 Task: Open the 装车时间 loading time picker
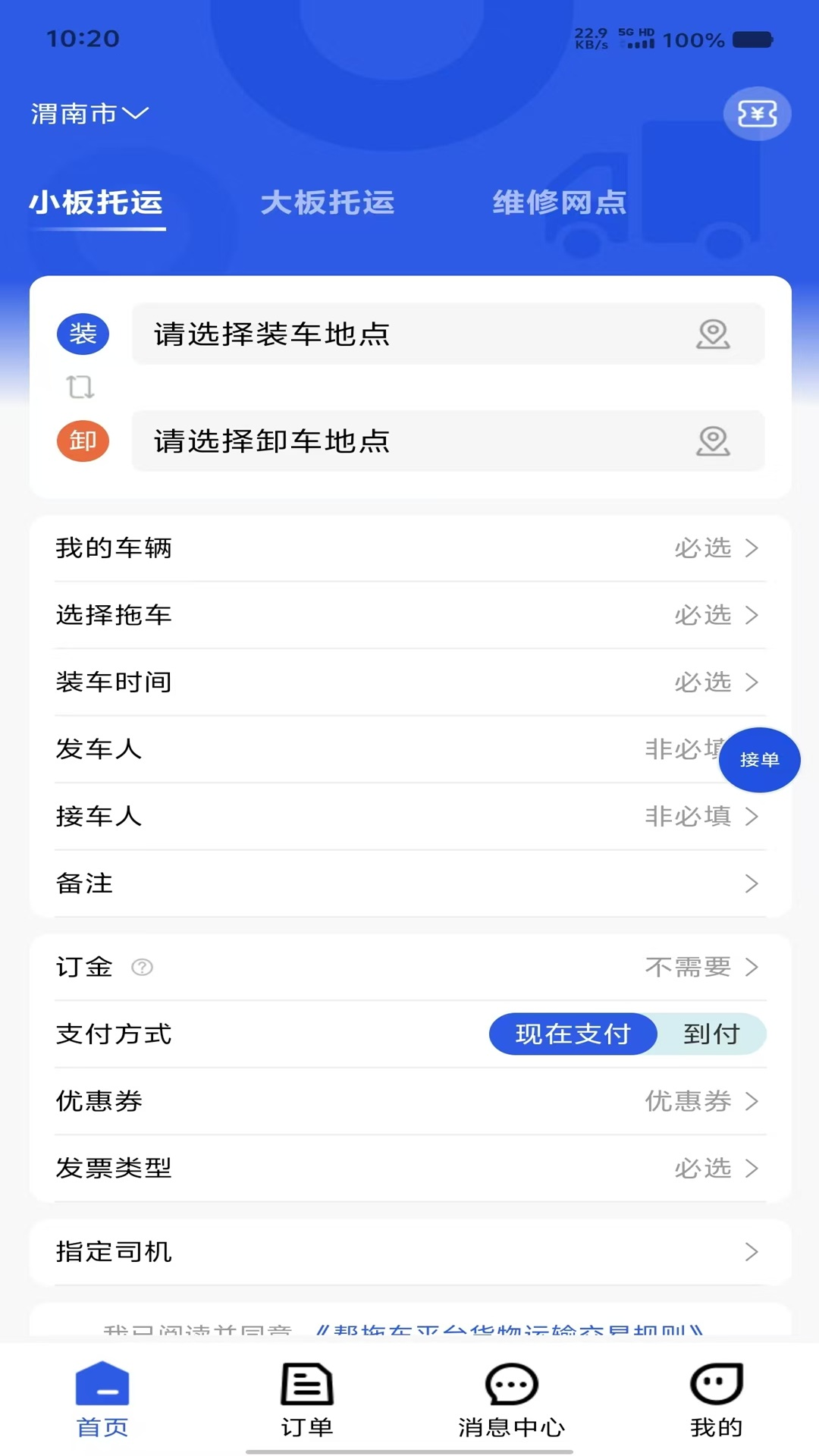(x=409, y=682)
